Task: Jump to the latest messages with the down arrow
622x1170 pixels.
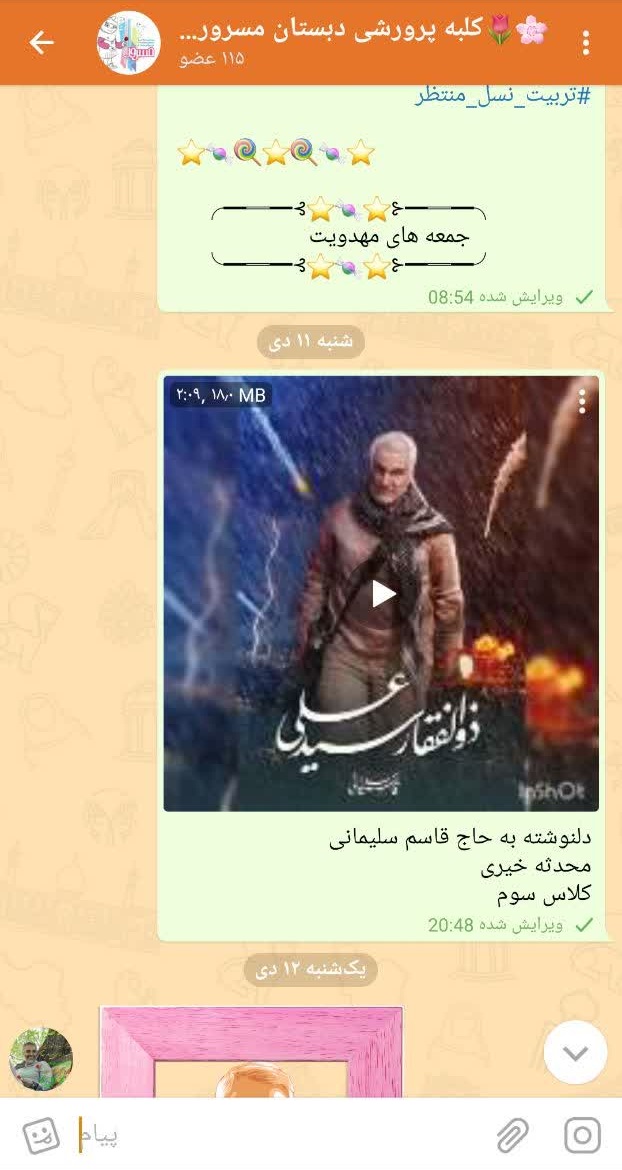Action: 575,1053
